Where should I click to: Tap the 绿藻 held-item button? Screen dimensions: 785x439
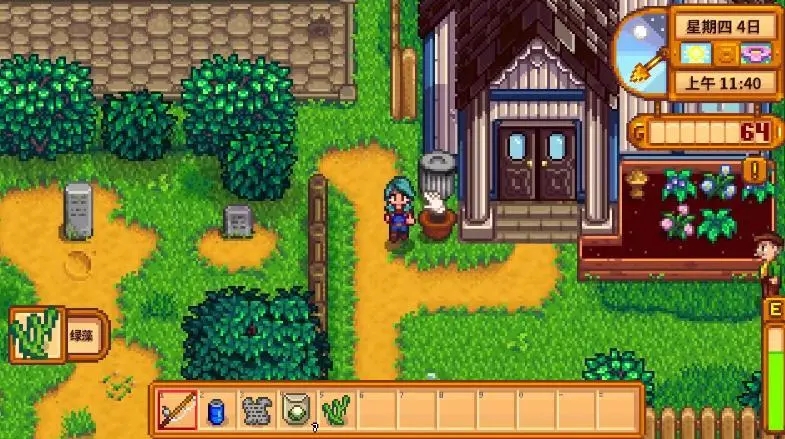[x=37, y=333]
